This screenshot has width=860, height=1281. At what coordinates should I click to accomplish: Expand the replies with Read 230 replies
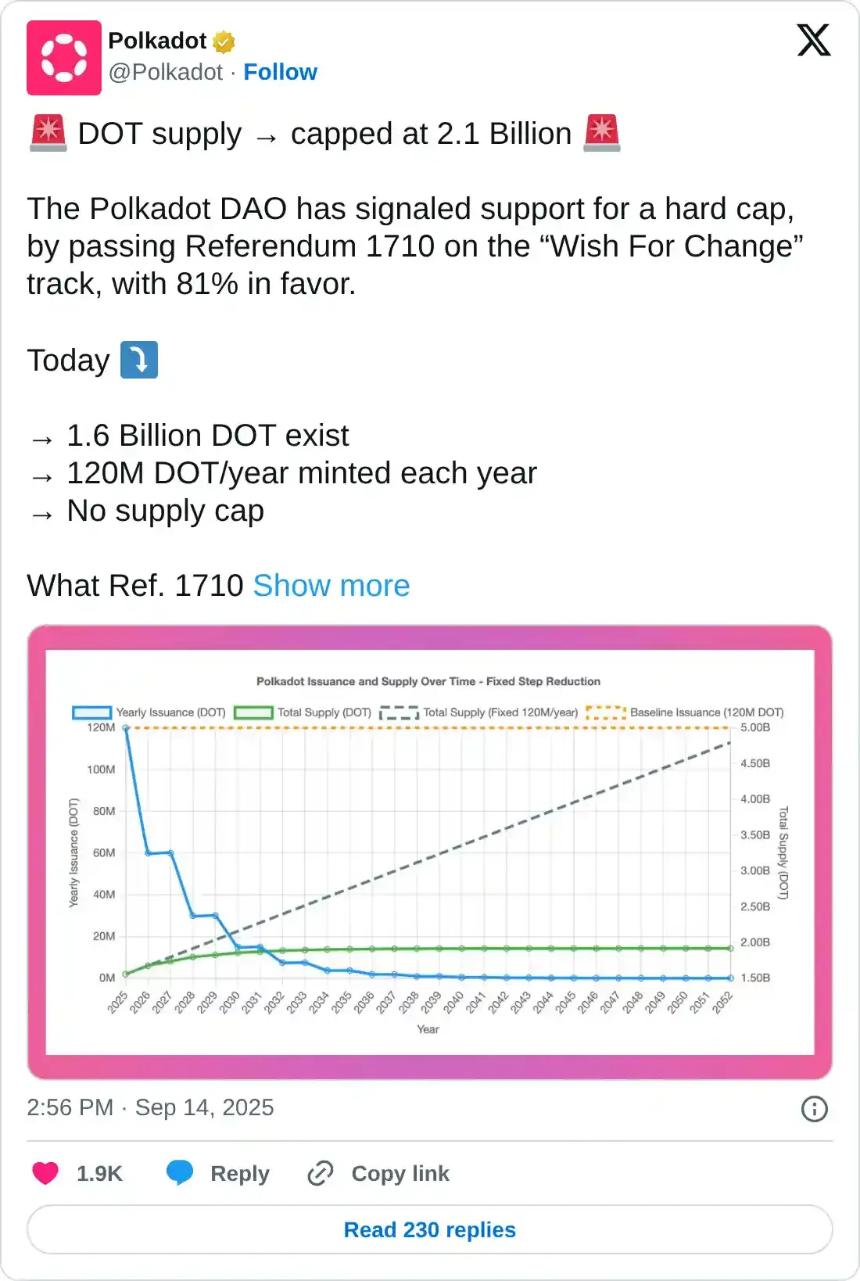(x=430, y=1230)
